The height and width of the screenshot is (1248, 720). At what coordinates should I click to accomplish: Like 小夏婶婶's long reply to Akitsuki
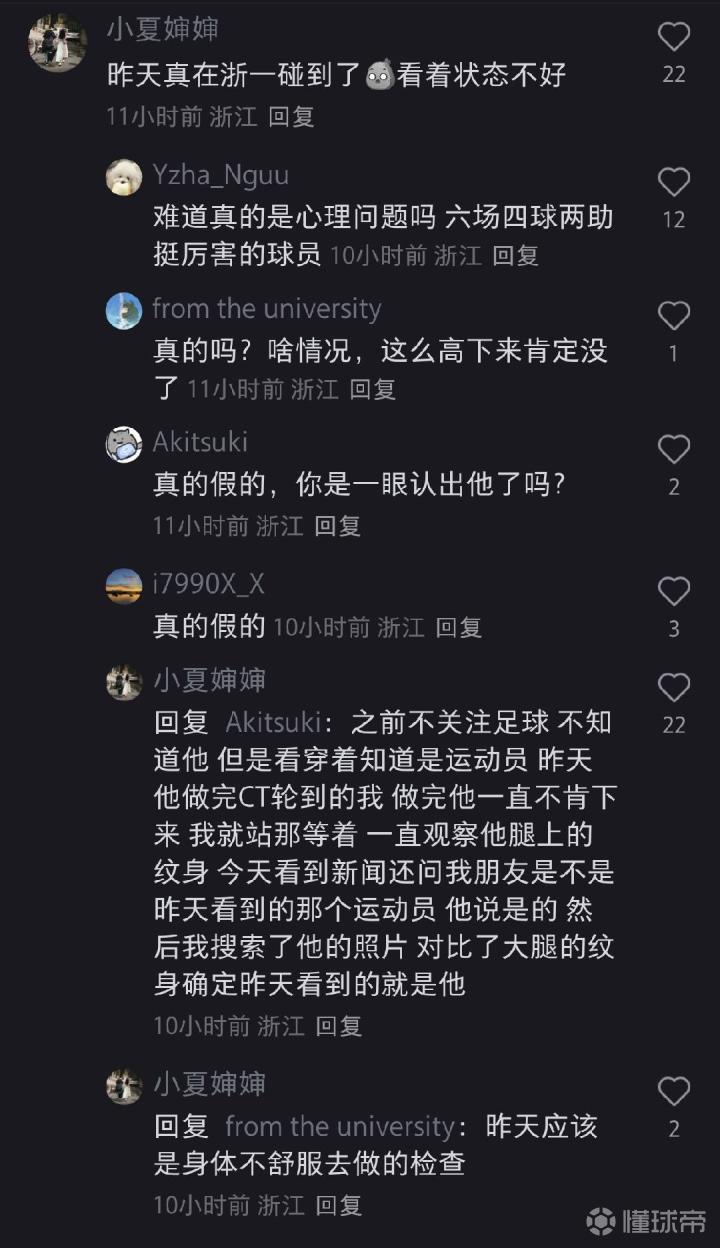tap(674, 688)
